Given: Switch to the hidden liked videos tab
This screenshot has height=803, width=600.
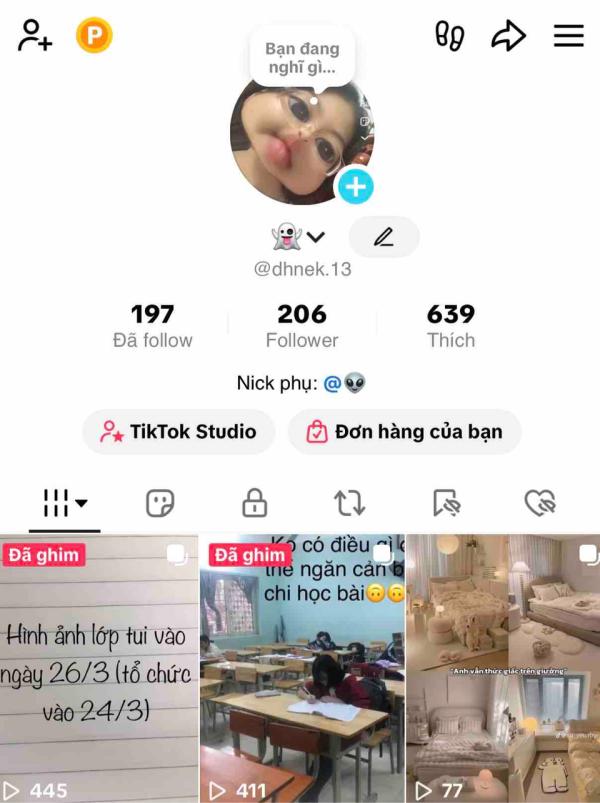Looking at the screenshot, I should 540,503.
